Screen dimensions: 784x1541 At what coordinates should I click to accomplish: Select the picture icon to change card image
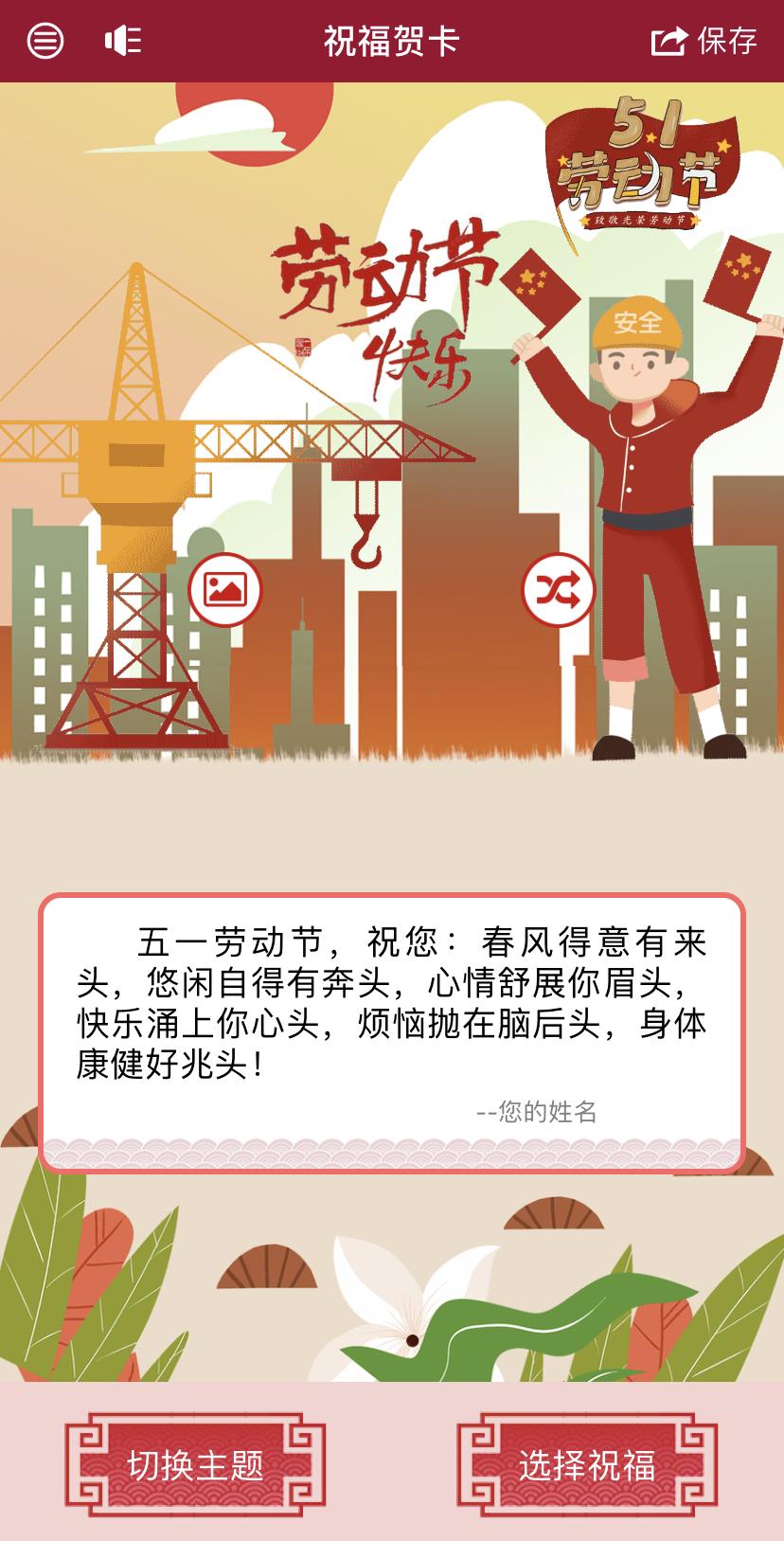tap(223, 589)
